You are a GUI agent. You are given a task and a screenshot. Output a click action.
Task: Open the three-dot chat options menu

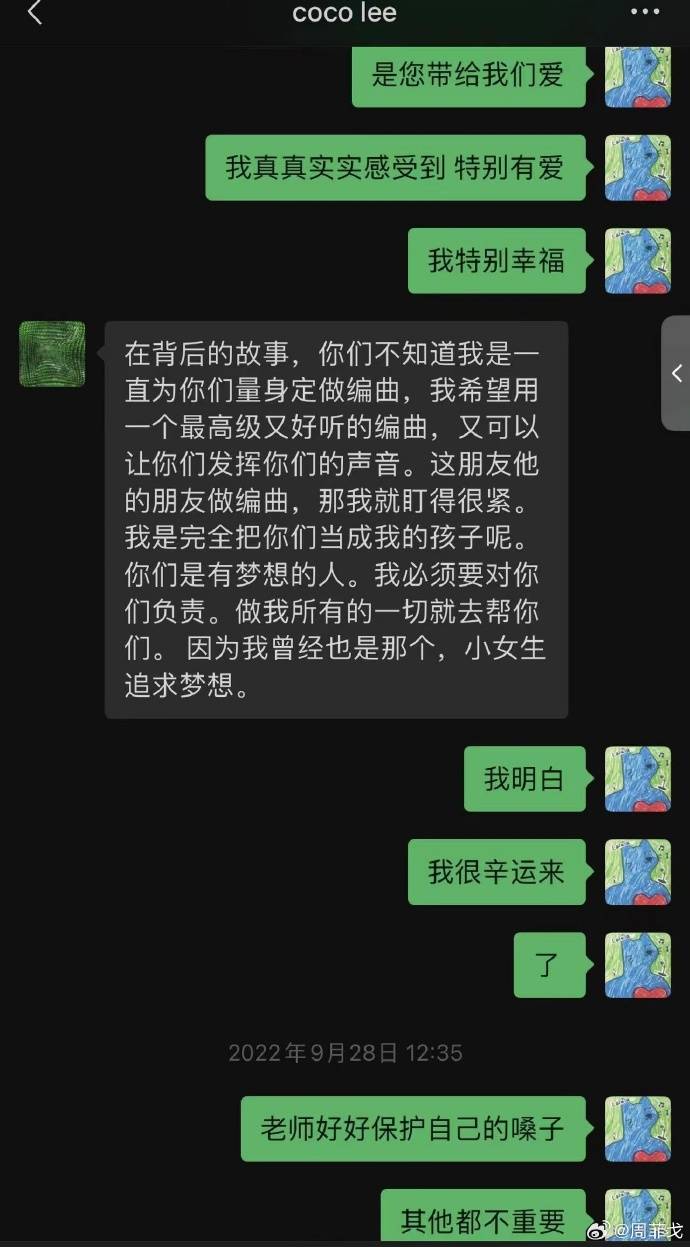point(645,13)
